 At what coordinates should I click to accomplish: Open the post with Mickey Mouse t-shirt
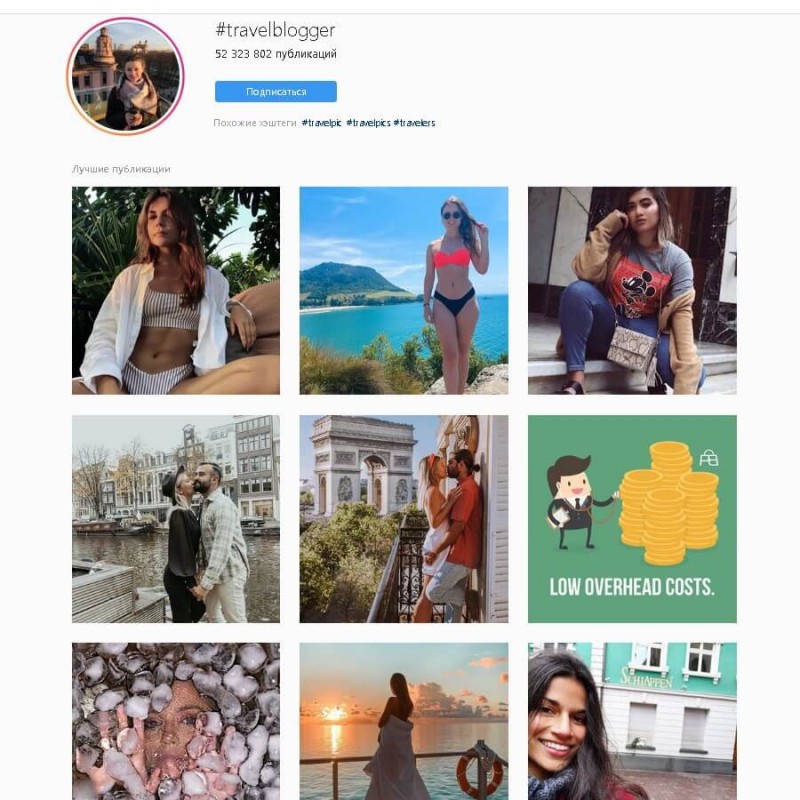click(632, 290)
